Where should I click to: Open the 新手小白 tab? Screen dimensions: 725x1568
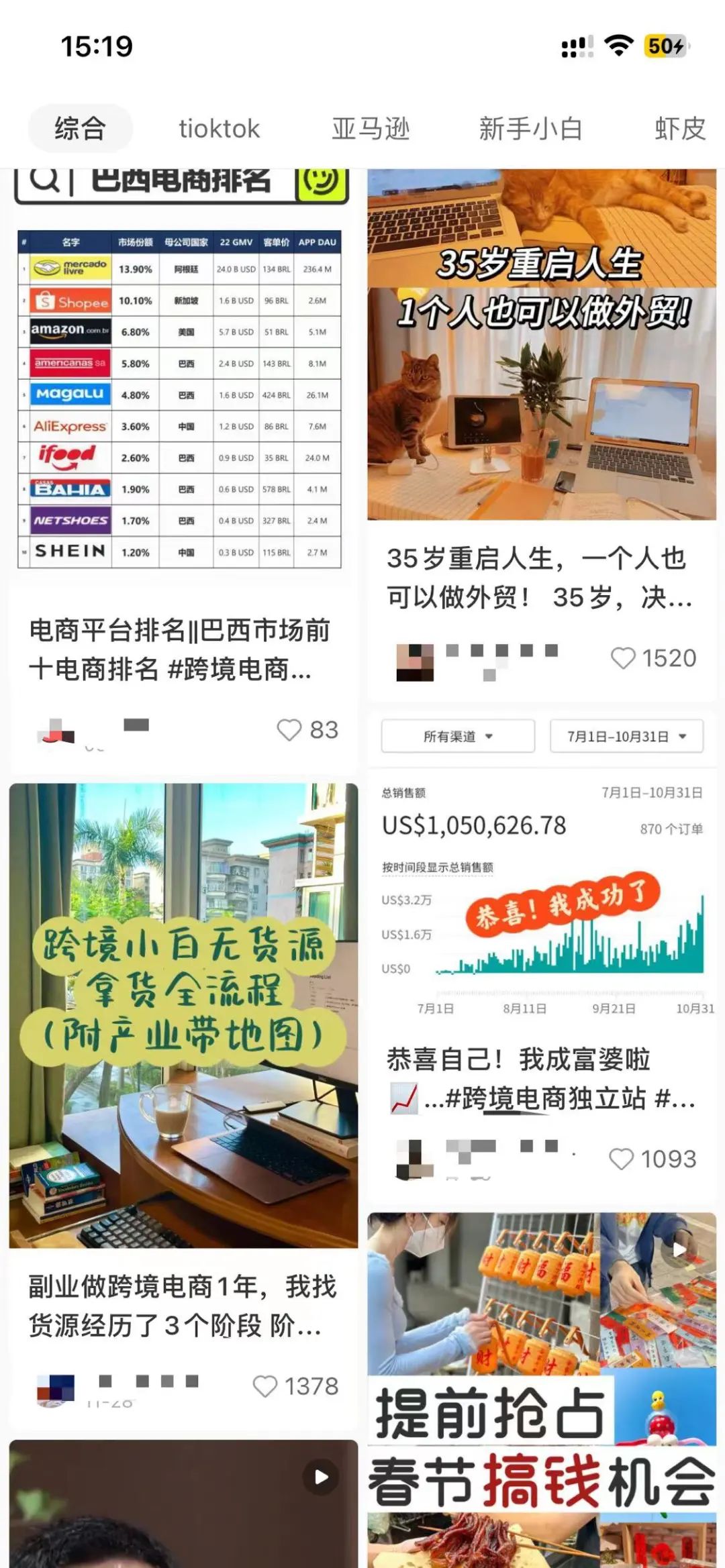pyautogui.click(x=530, y=128)
